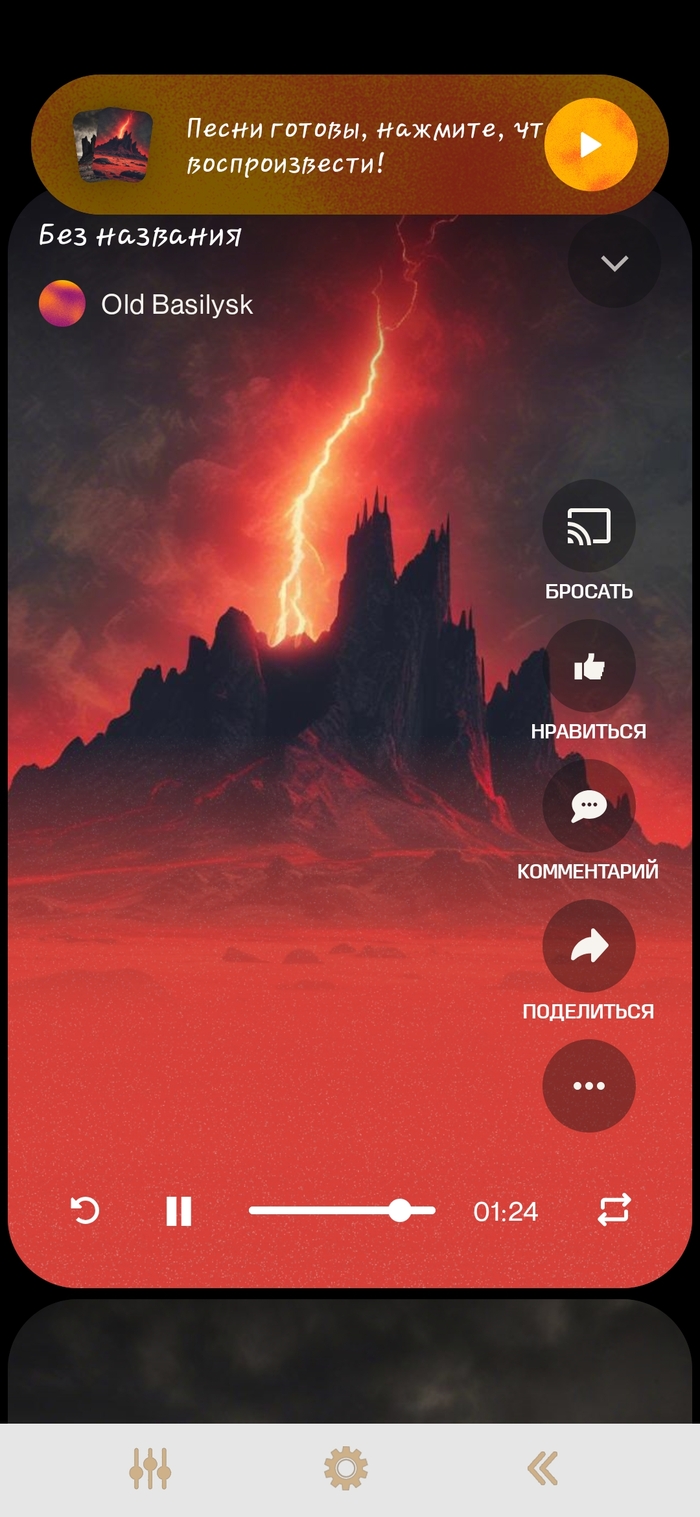
Task: Tap the album thumbnail in the top banner
Action: point(112,145)
